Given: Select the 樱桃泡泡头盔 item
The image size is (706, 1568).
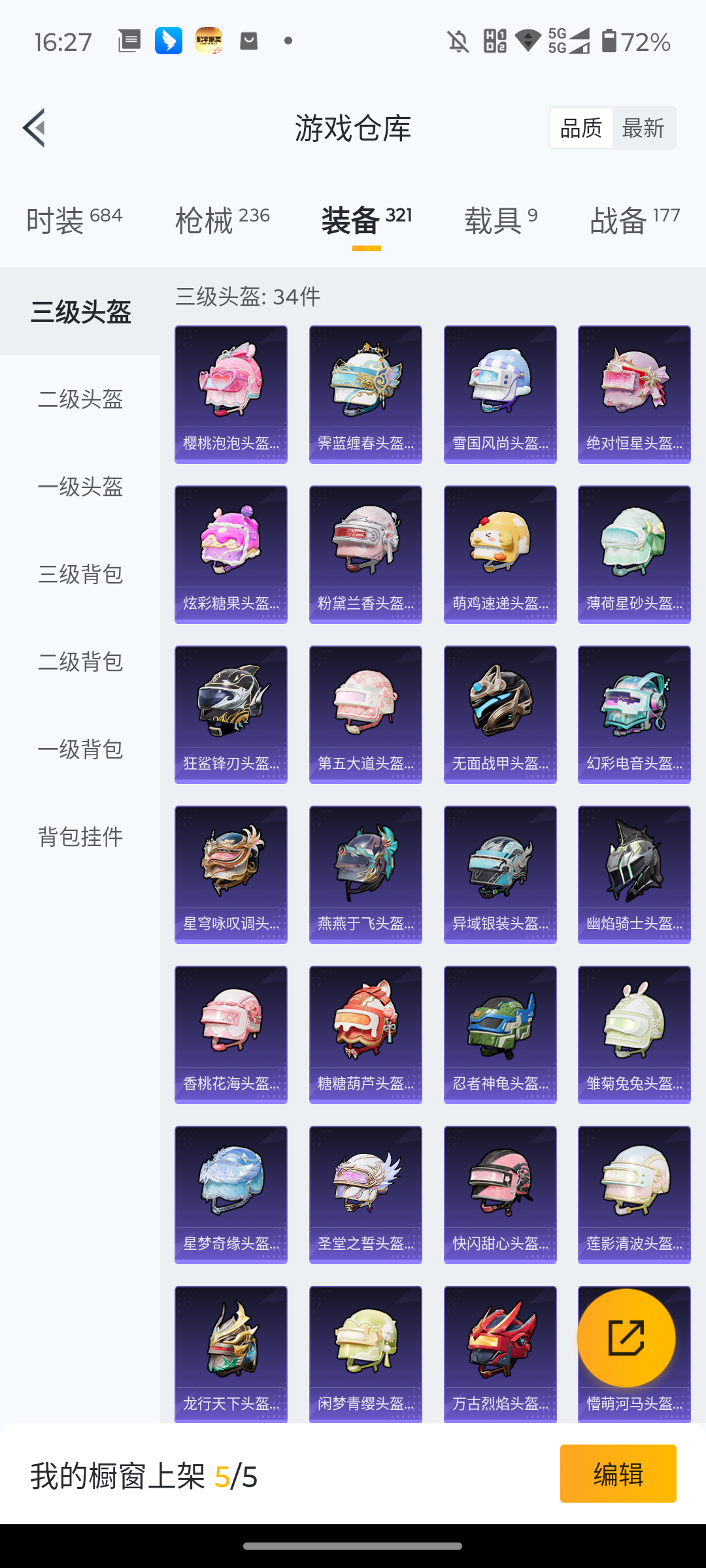Looking at the screenshot, I should pos(230,392).
